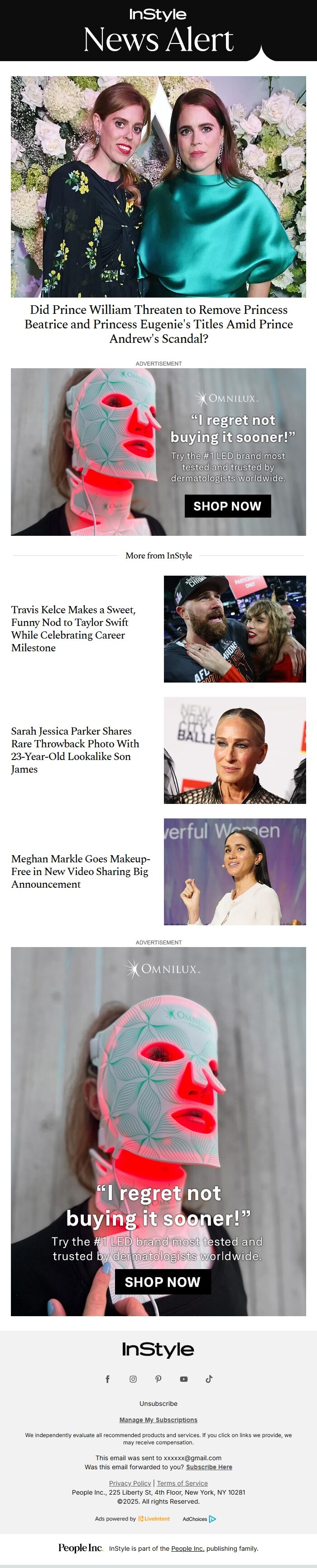The image size is (317, 1568).
Task: View the Privacy Policy
Action: click(130, 1483)
